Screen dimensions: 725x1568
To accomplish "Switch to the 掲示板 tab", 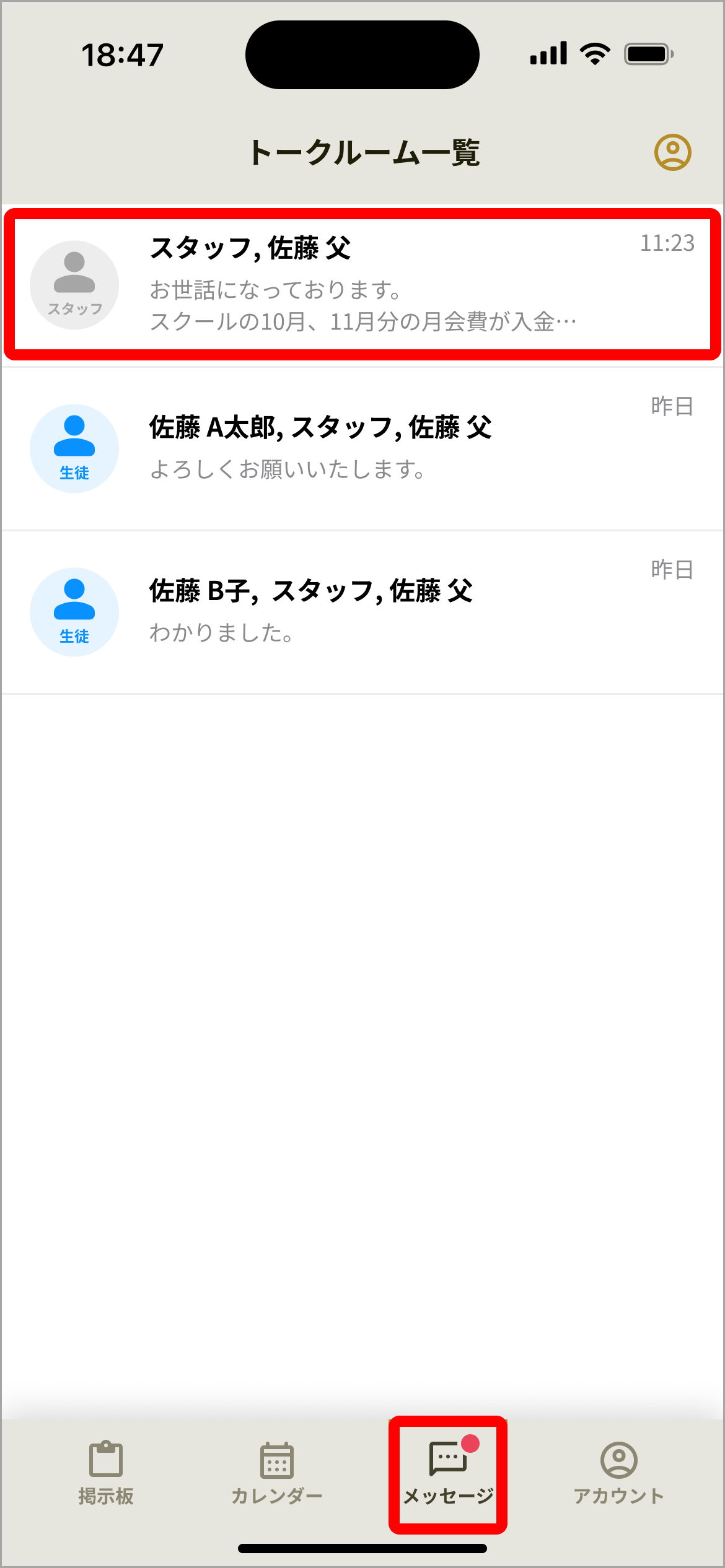I will 105,1477.
